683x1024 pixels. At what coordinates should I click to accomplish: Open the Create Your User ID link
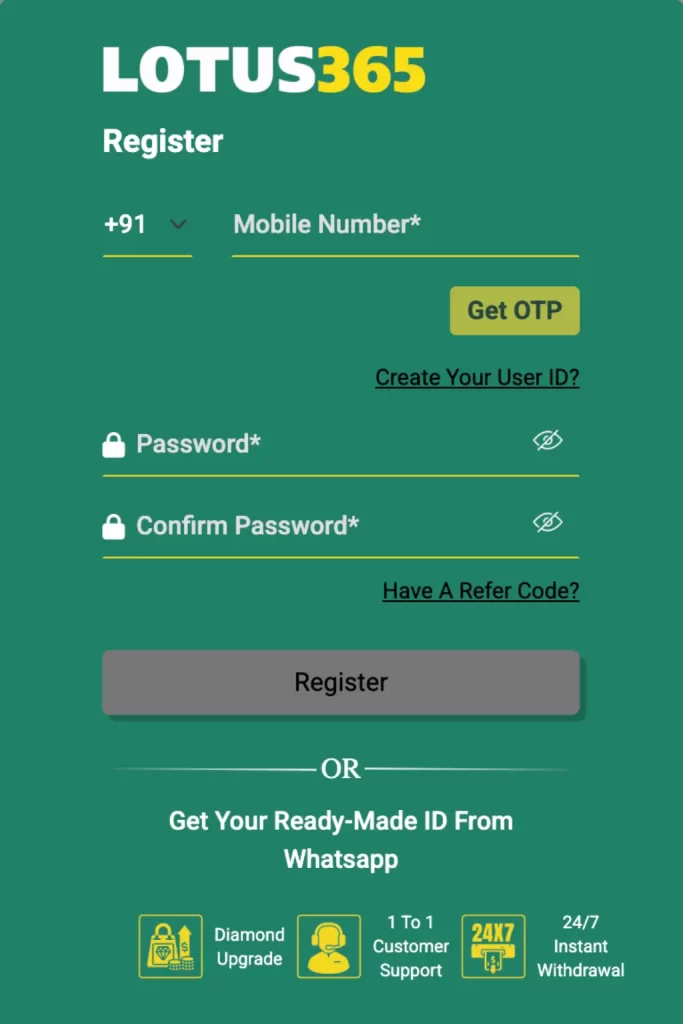click(477, 378)
